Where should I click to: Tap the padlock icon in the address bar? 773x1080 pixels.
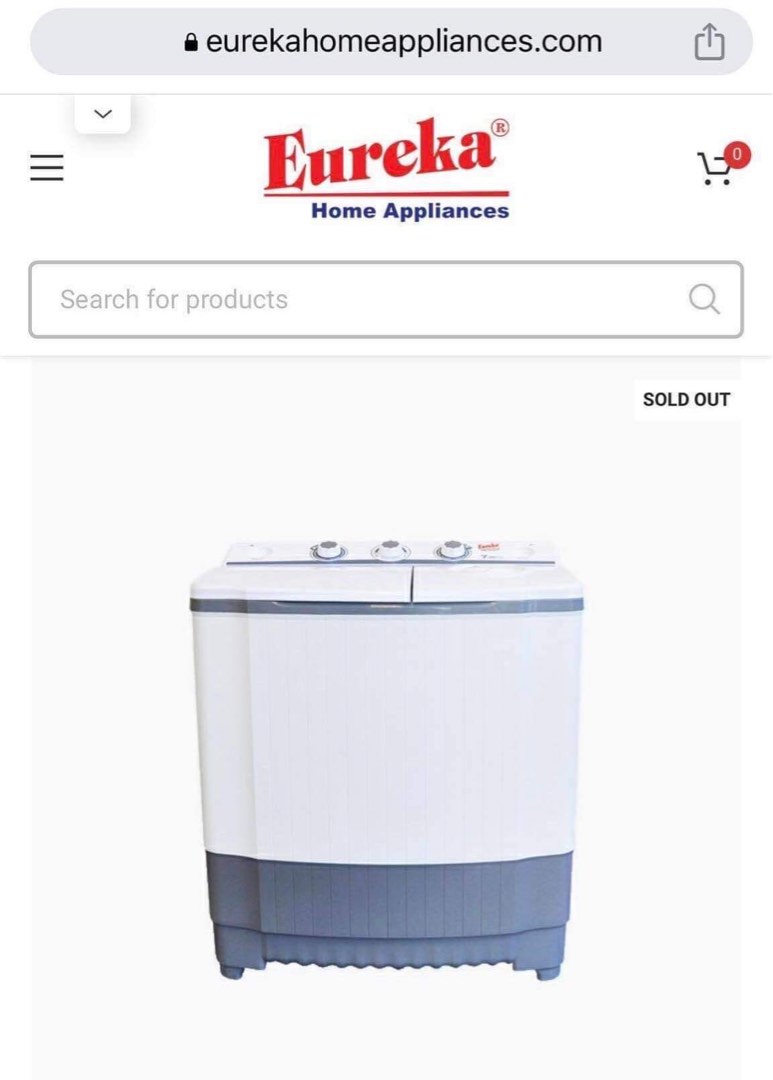pos(190,41)
